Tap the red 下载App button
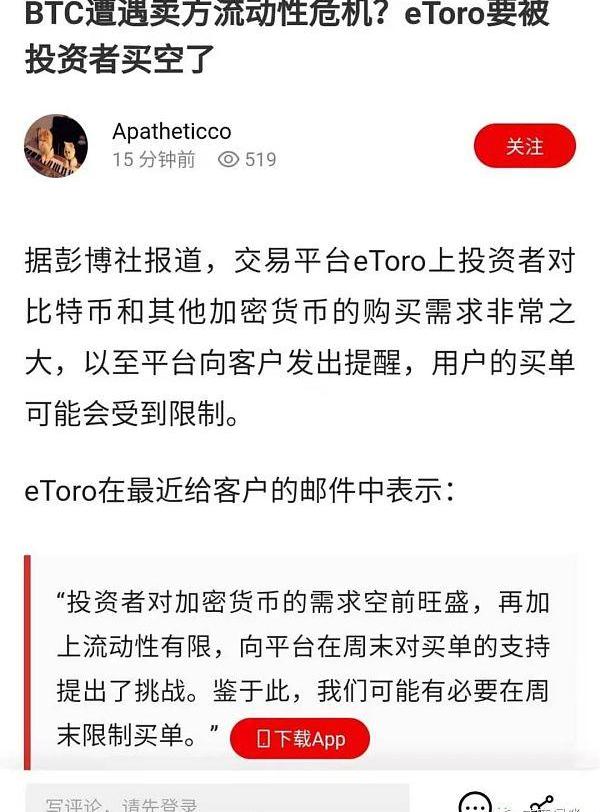The width and height of the screenshot is (600, 812). click(300, 739)
